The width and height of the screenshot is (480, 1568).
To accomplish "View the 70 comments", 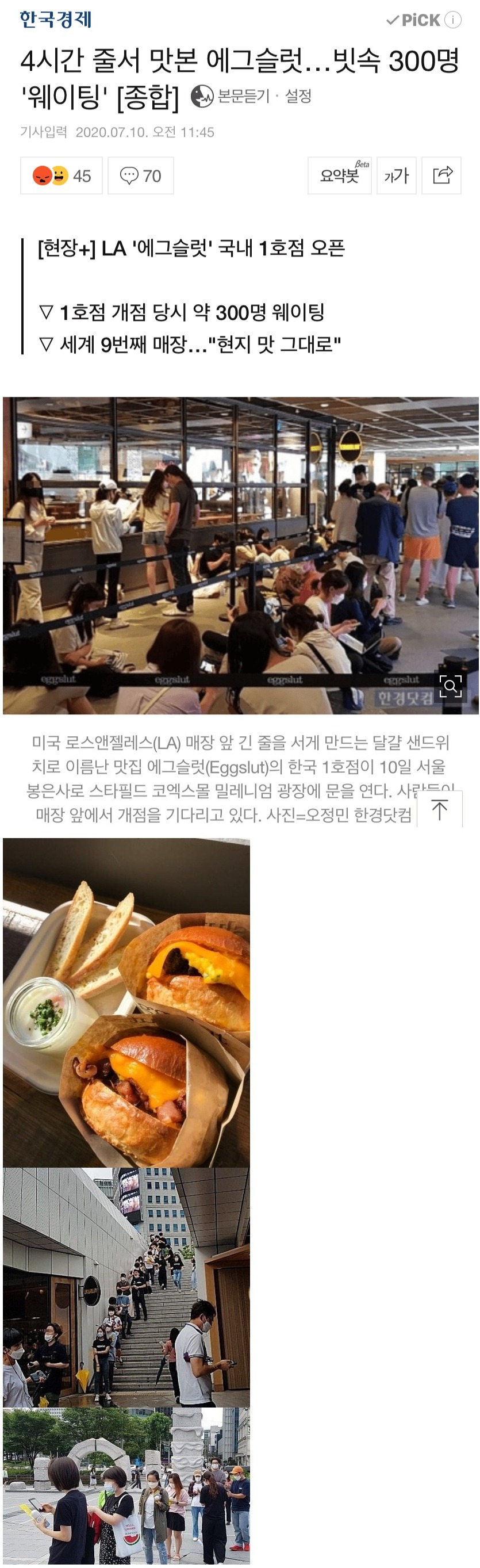I will coord(140,176).
